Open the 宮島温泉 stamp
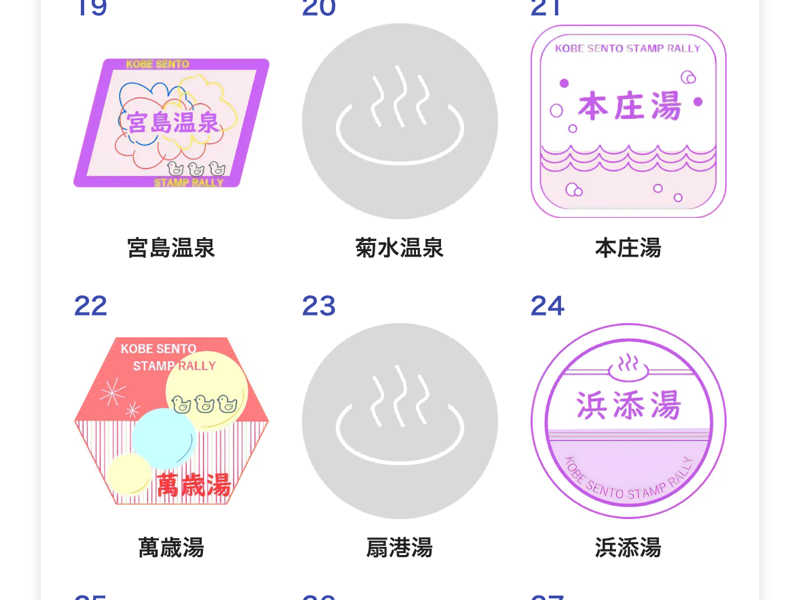 click(171, 122)
